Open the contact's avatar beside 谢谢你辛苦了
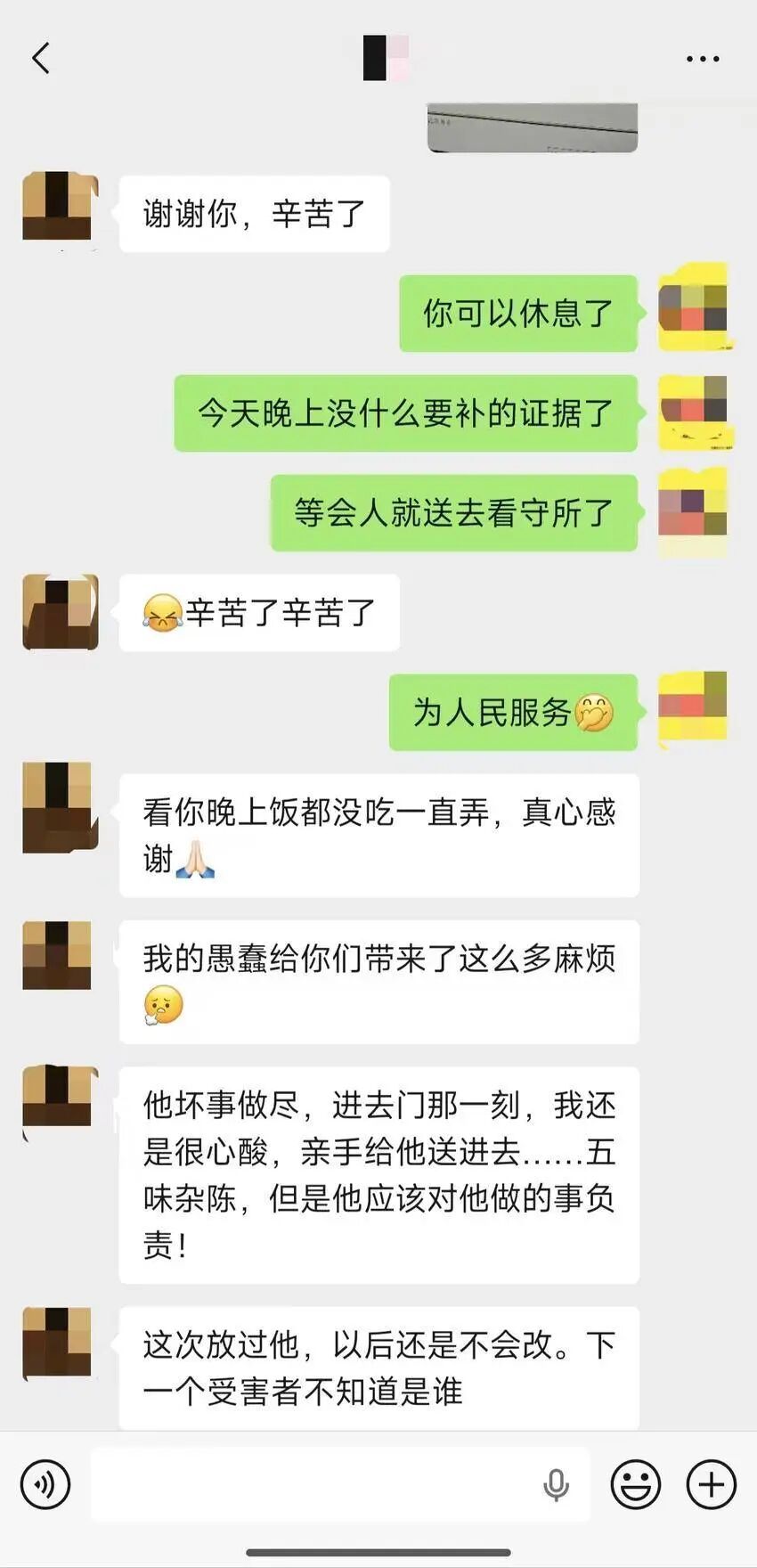Screen dimensions: 757x1568 pyautogui.click(x=57, y=205)
